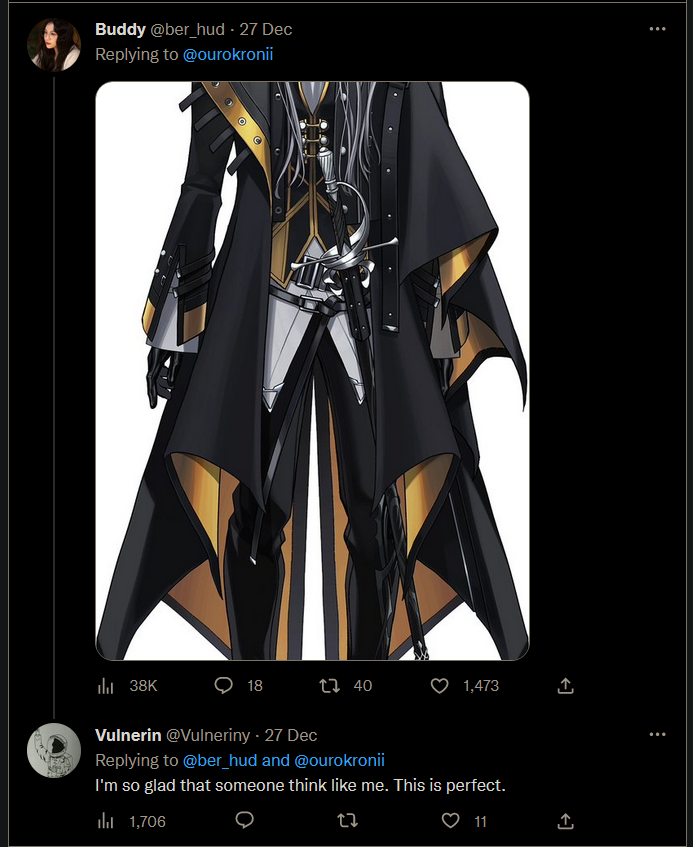This screenshot has height=847, width=693.
Task: Reply to Vulnerin's tweet
Action: coord(243,821)
